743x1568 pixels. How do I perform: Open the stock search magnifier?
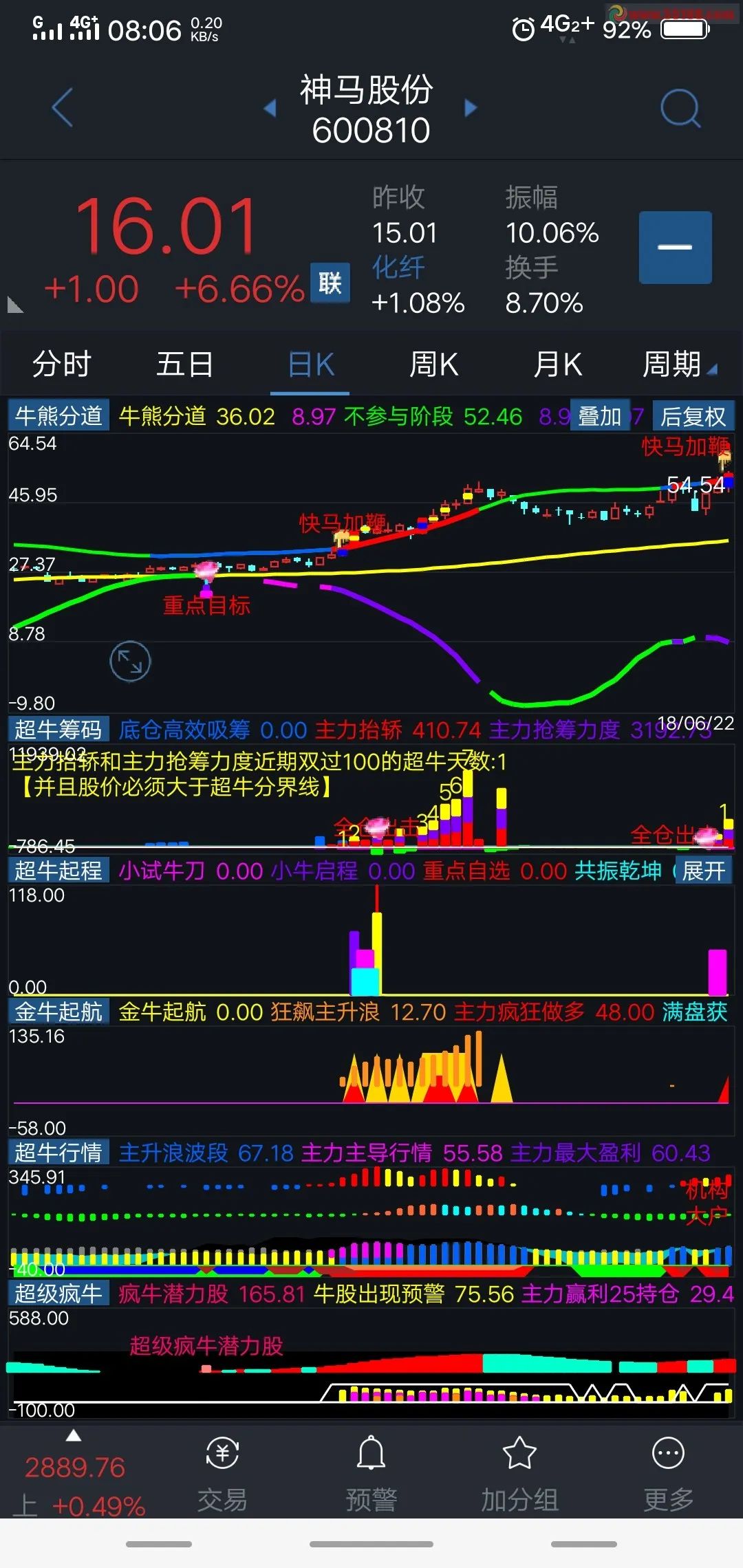[x=680, y=108]
